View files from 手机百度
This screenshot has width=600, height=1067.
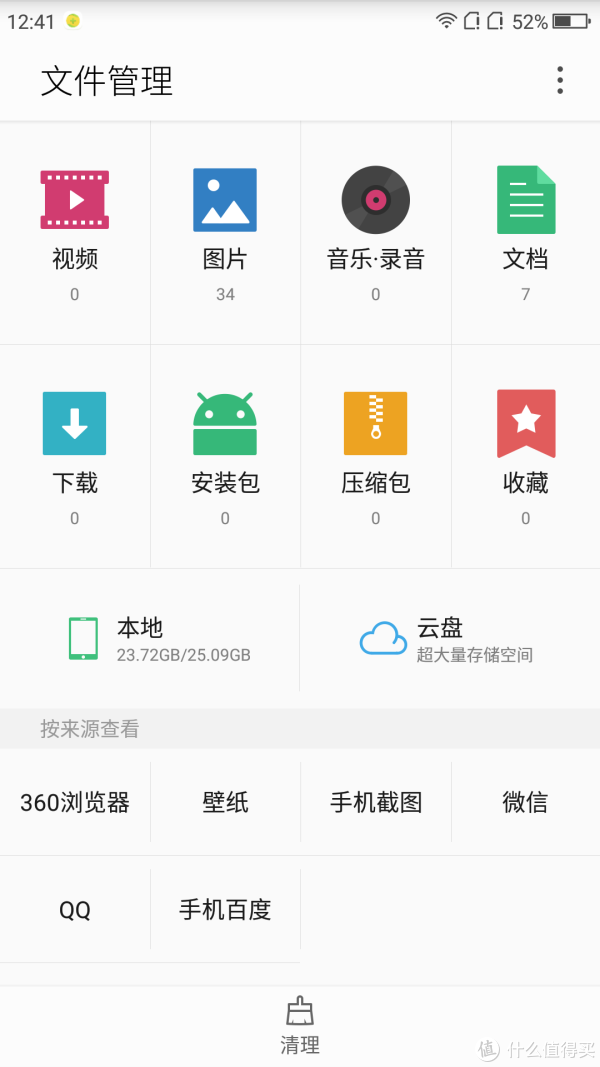[x=225, y=910]
